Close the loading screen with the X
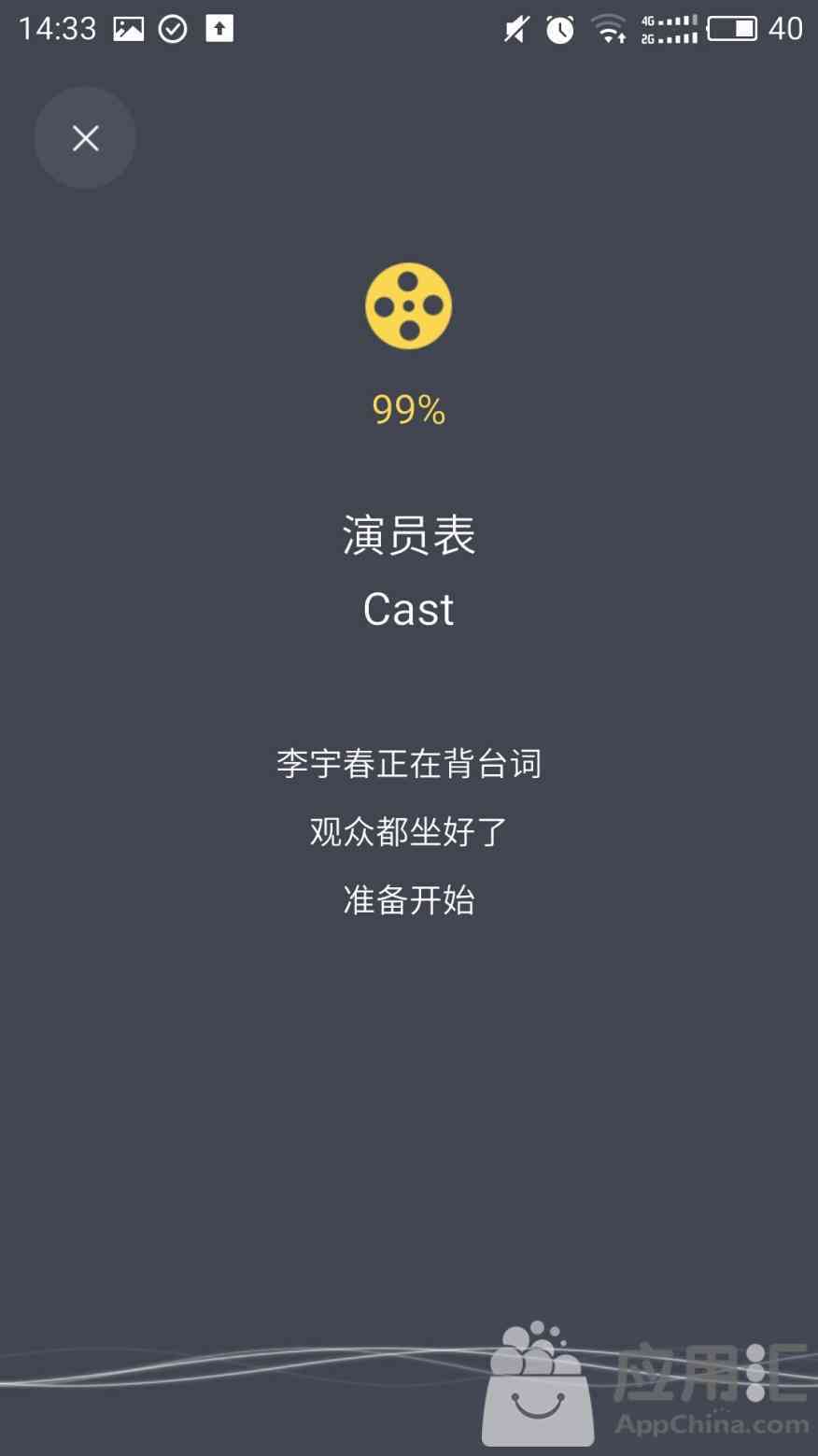Viewport: 818px width, 1456px height. click(85, 138)
